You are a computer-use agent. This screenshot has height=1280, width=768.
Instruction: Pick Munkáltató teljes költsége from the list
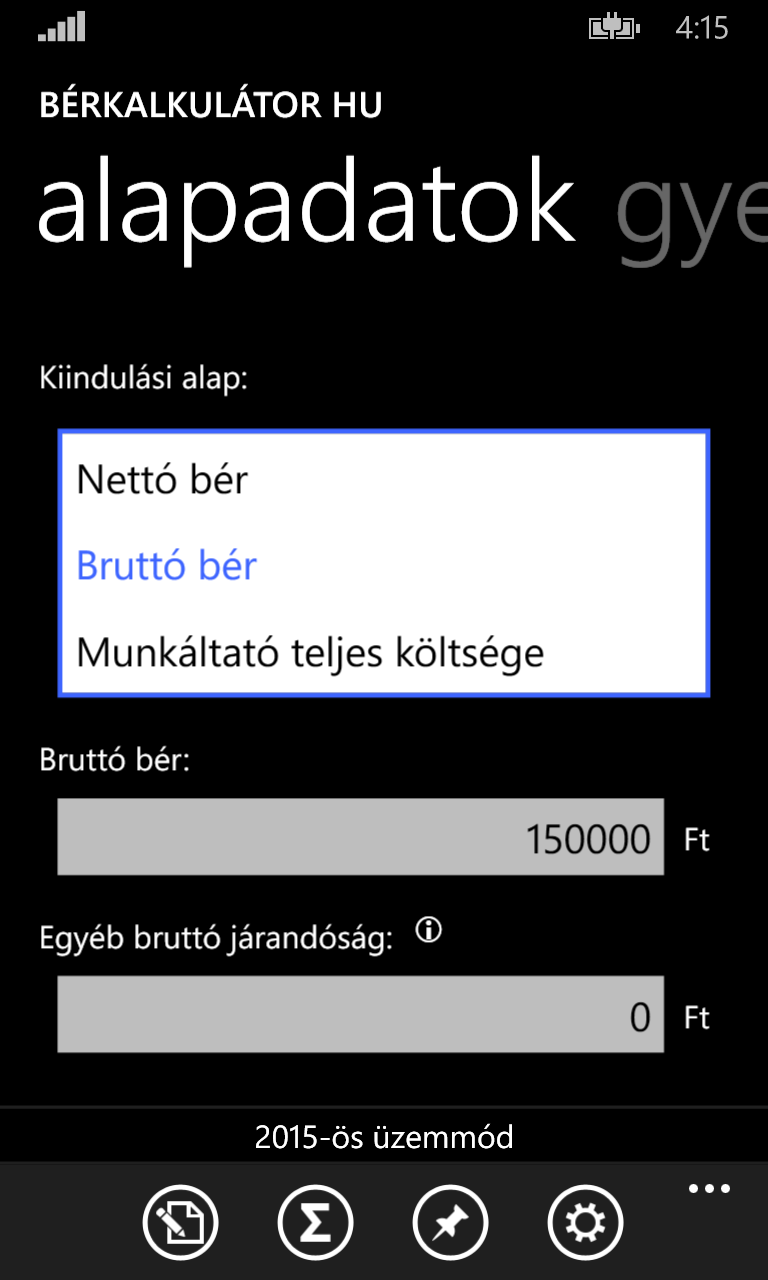click(x=310, y=653)
